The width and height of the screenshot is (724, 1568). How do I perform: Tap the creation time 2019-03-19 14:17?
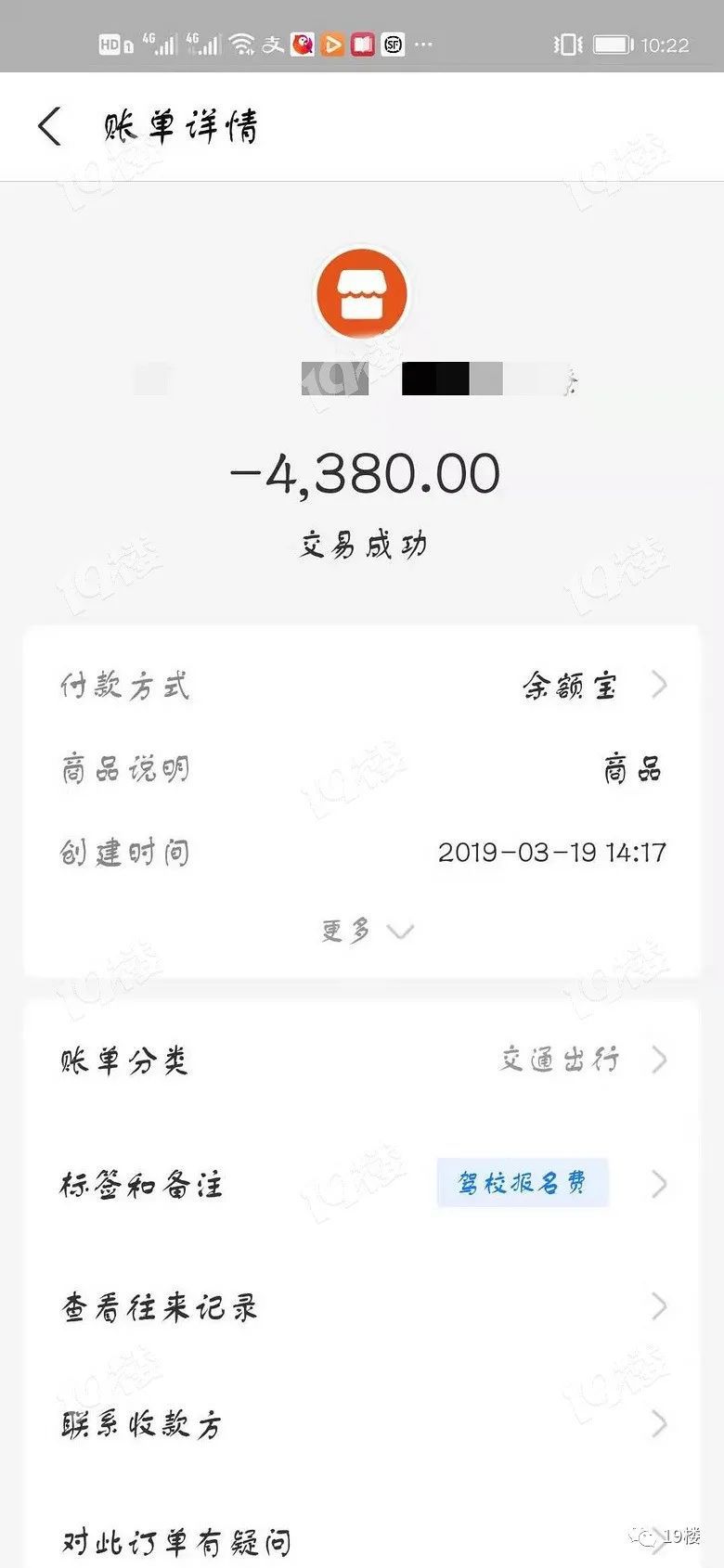coord(552,853)
